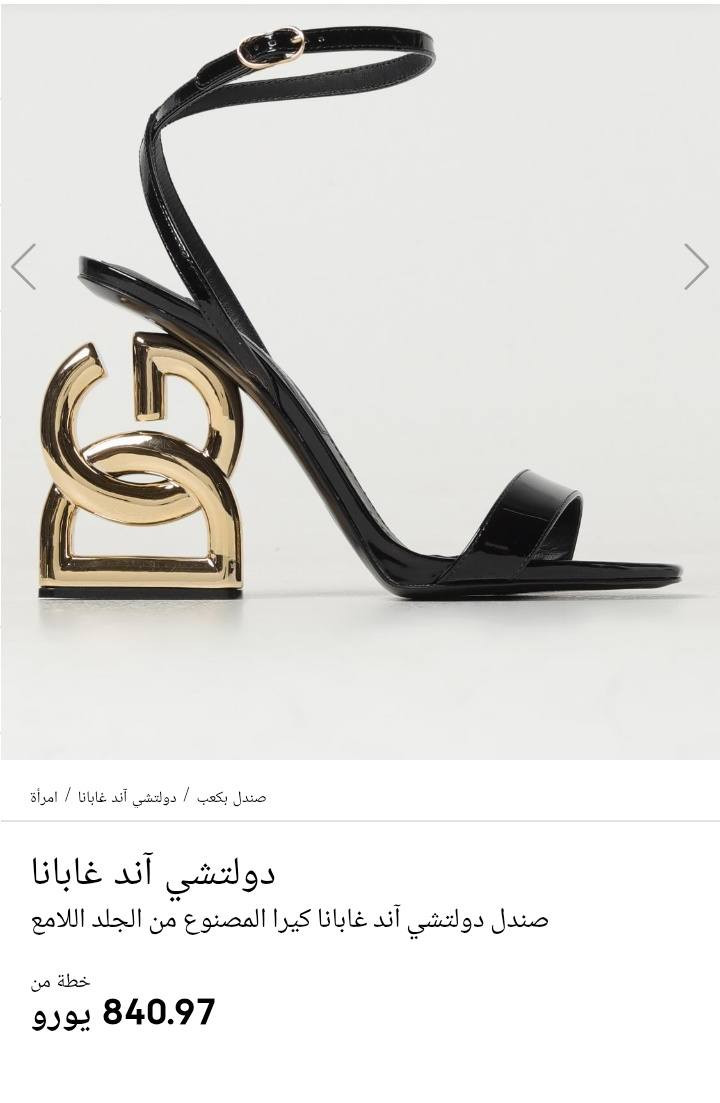The image size is (720, 1103).
Task: Open the صندل بكعب breadcrumb category
Action: point(231,797)
